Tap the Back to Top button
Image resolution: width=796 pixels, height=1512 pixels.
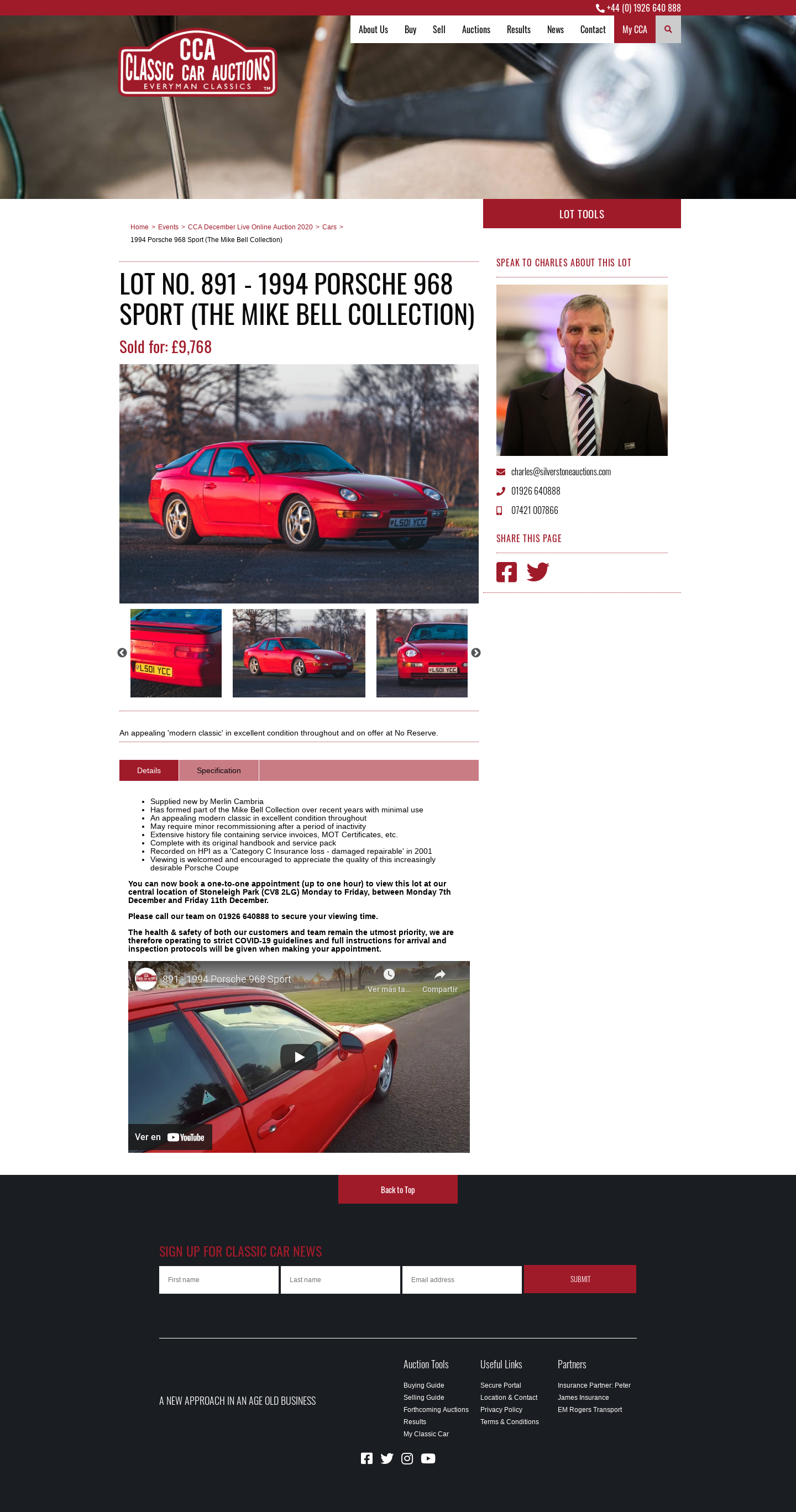(398, 1189)
